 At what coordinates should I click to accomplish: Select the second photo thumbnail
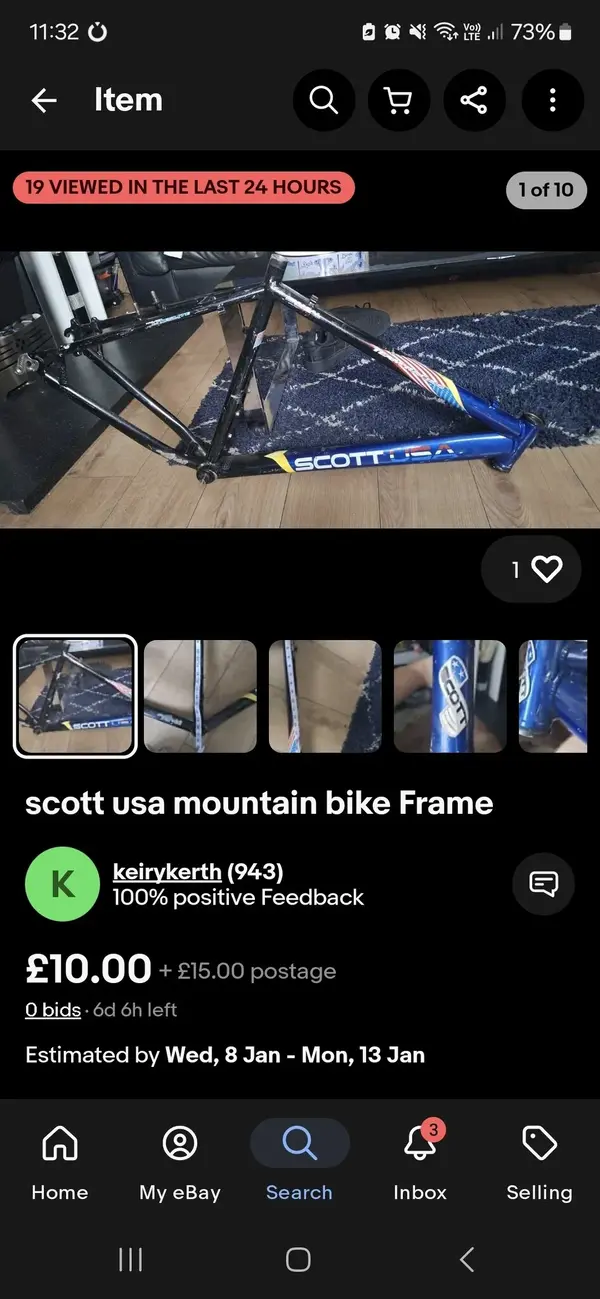200,696
